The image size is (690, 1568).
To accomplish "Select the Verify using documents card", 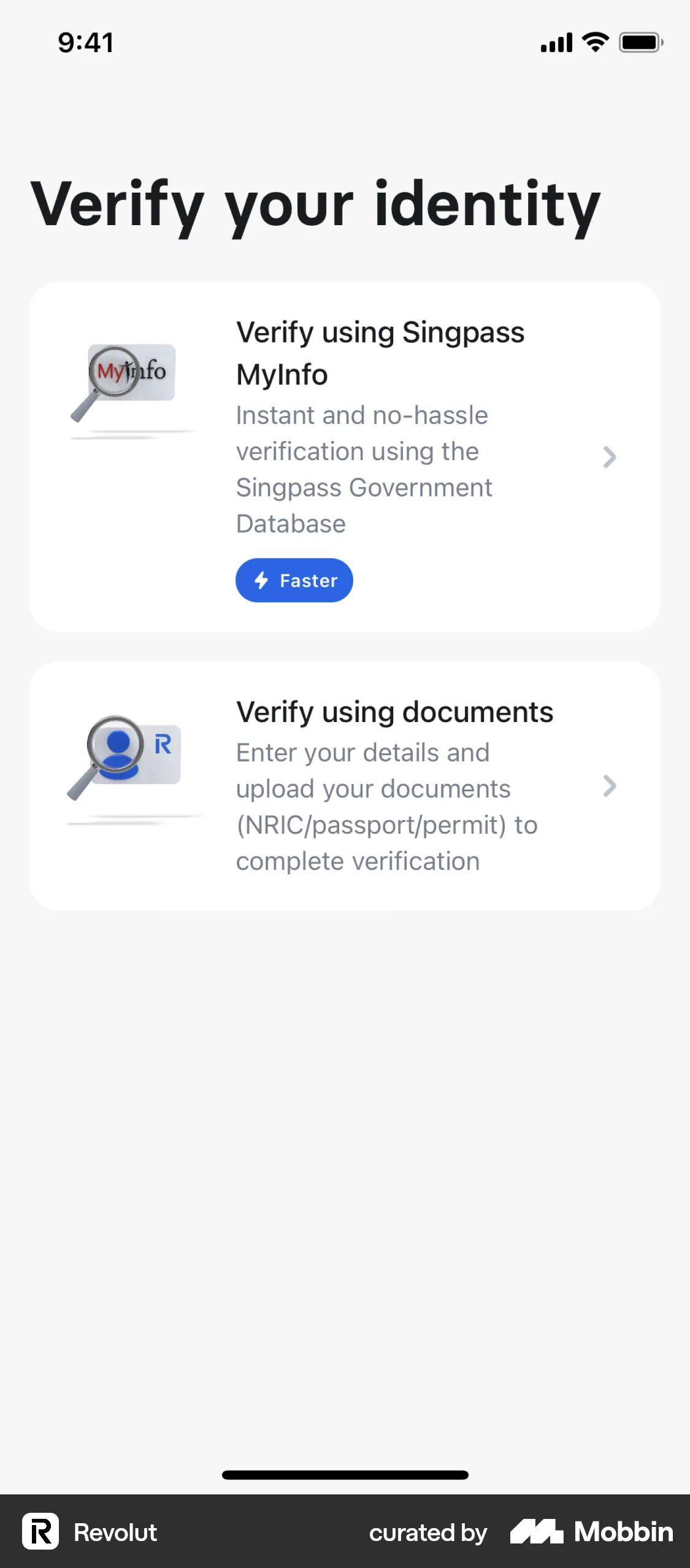I will point(345,787).
